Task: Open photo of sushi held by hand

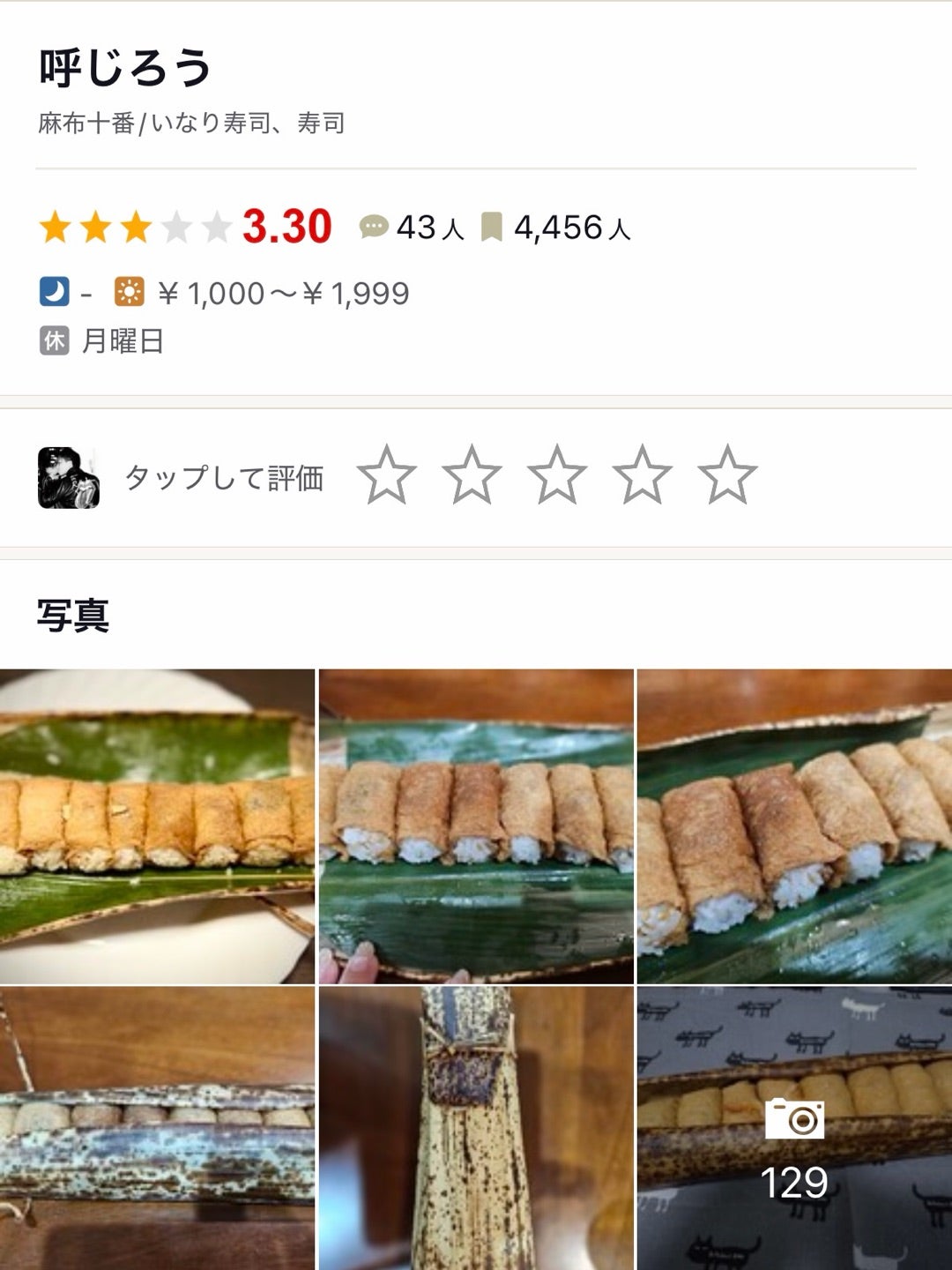Action: [476, 825]
